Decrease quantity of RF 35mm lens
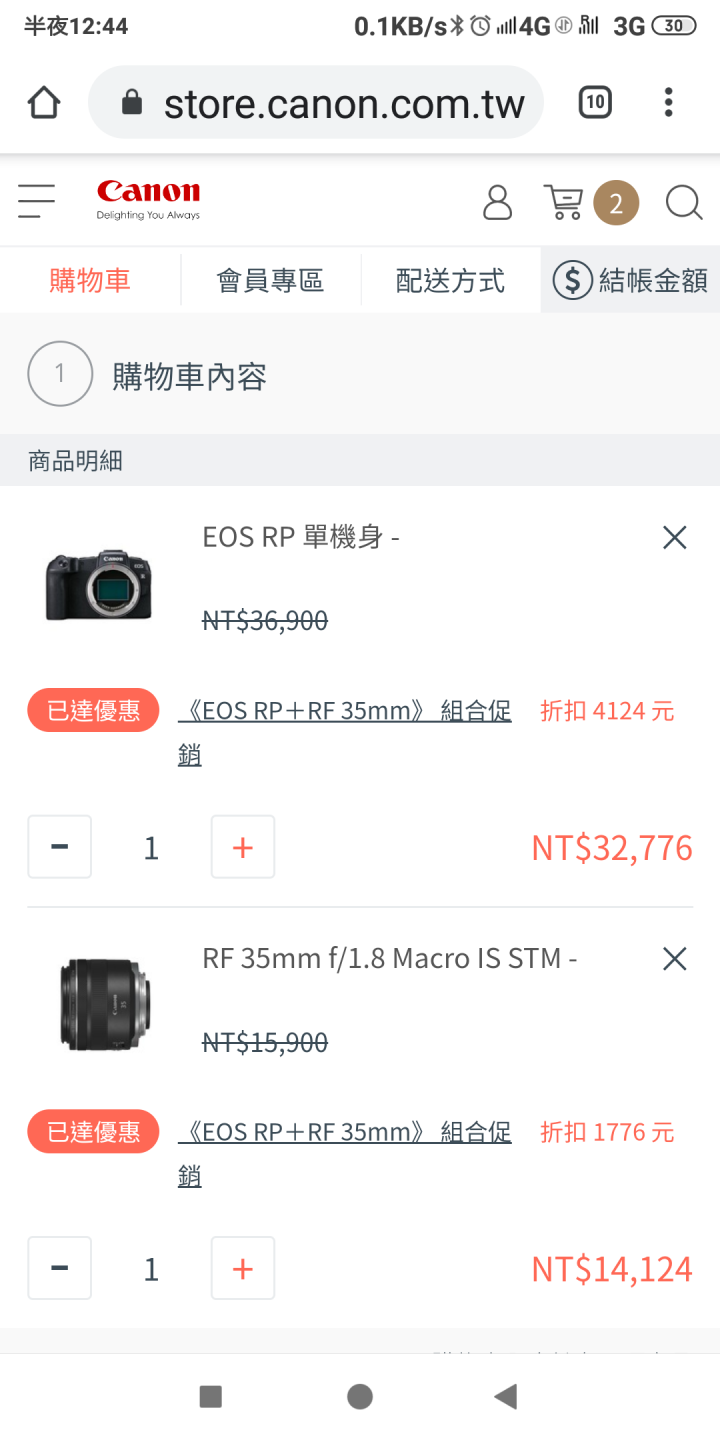Screen dimensions: 720x1440 click(x=60, y=1269)
